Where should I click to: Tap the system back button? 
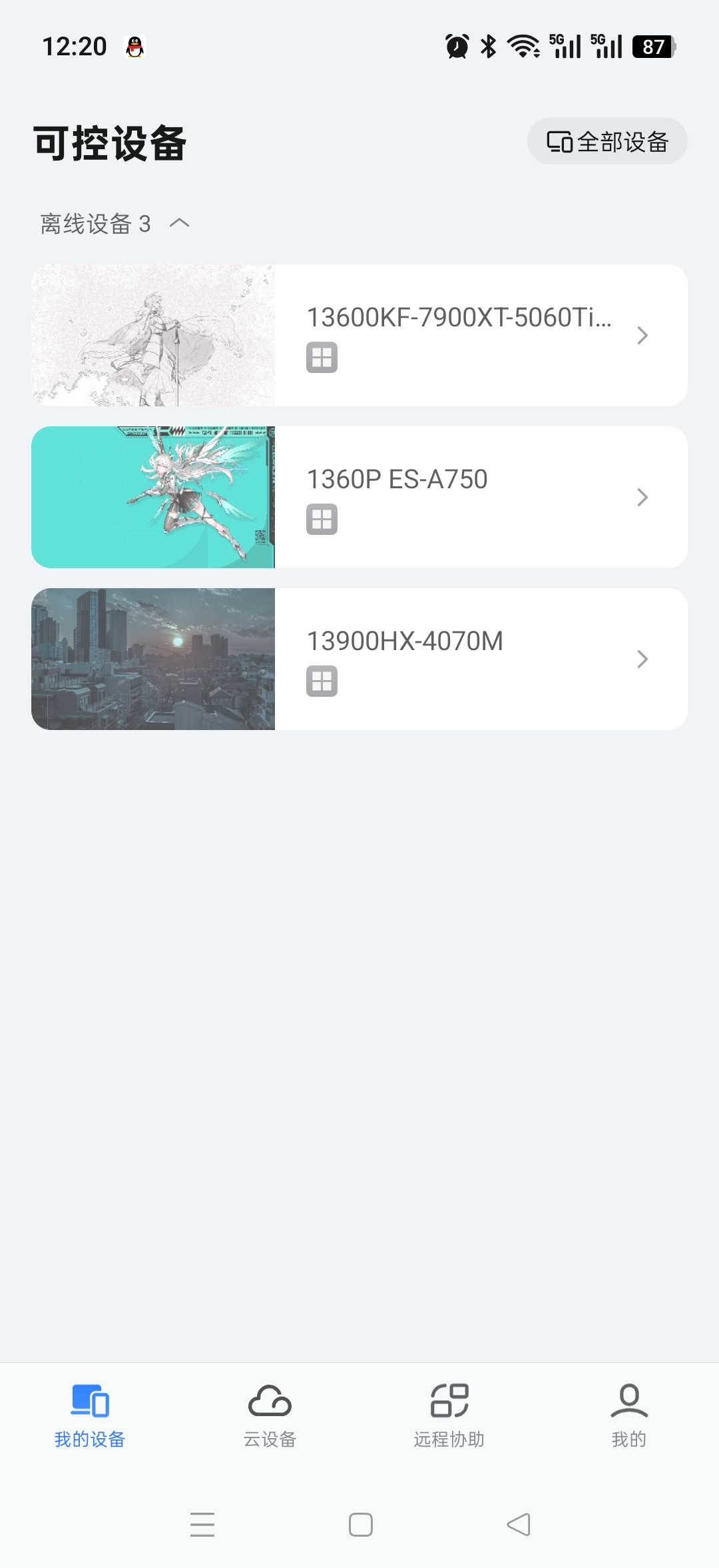518,1524
